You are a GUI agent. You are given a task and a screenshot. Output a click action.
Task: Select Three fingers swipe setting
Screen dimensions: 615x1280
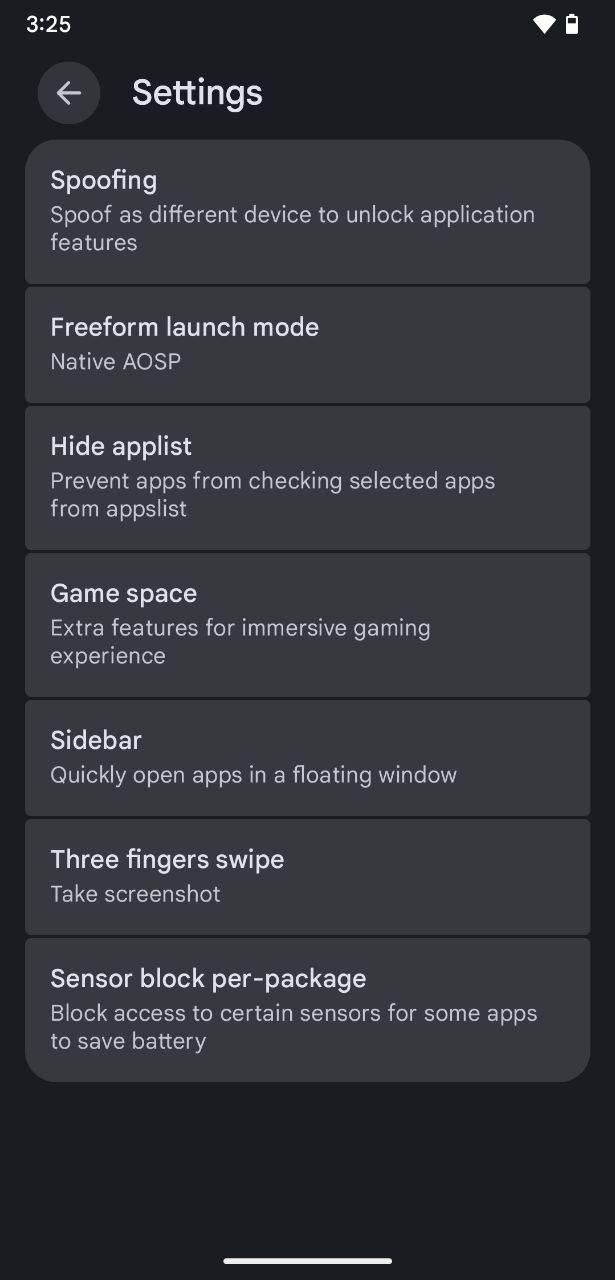click(307, 877)
